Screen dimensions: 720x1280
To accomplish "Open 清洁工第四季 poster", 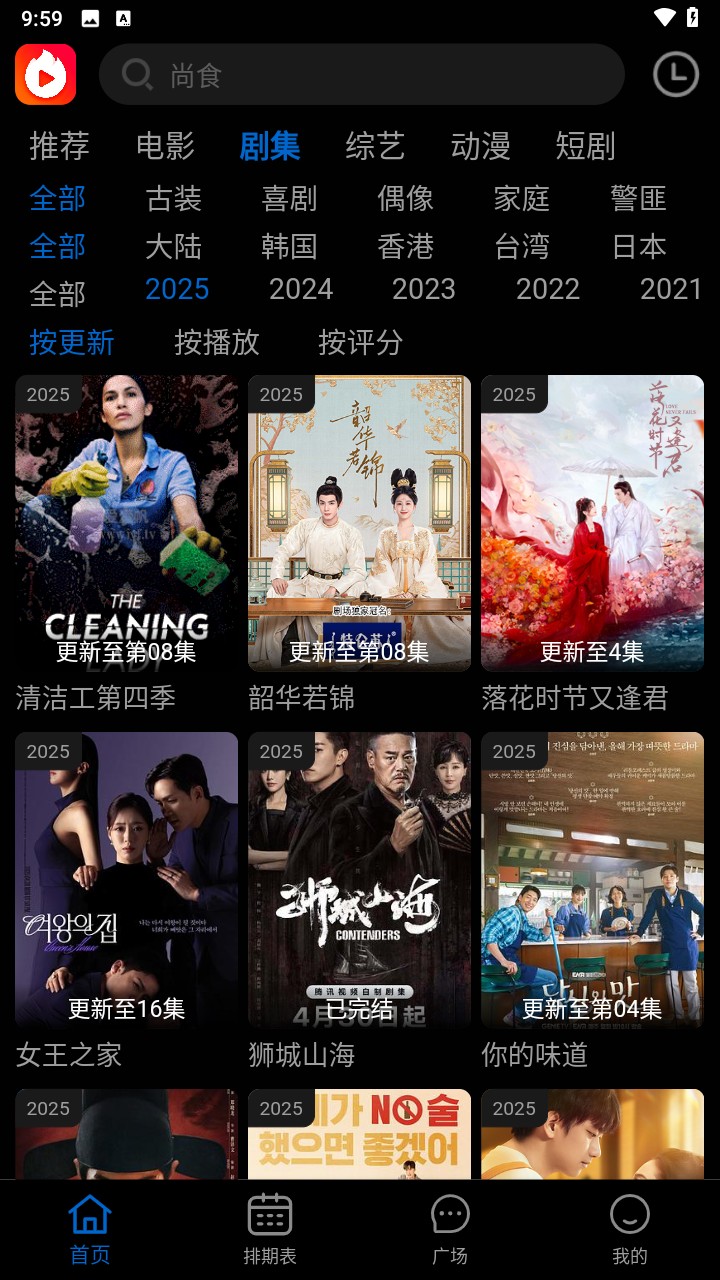I will [126, 522].
